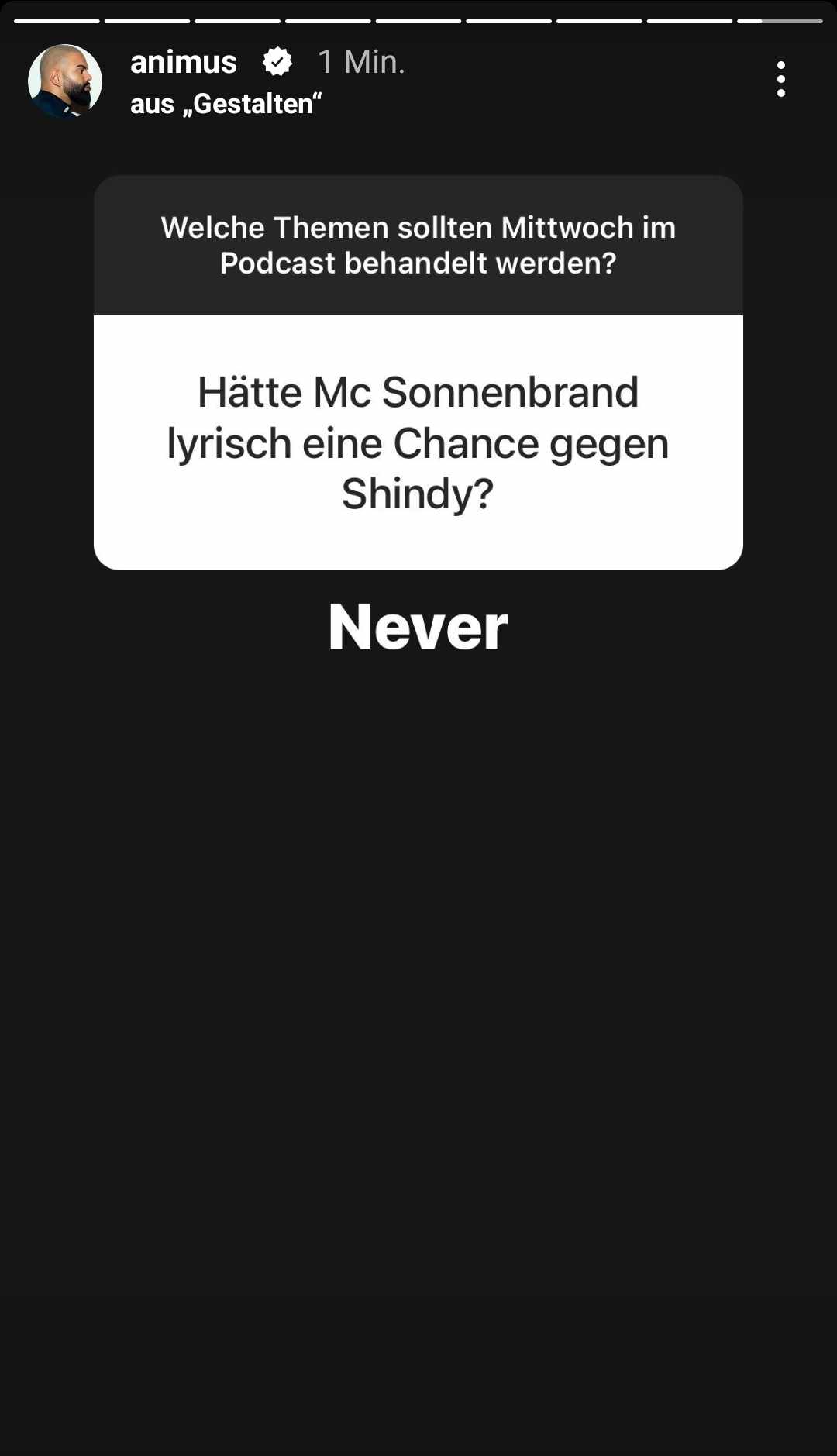Open animus profile picture

pos(65,81)
